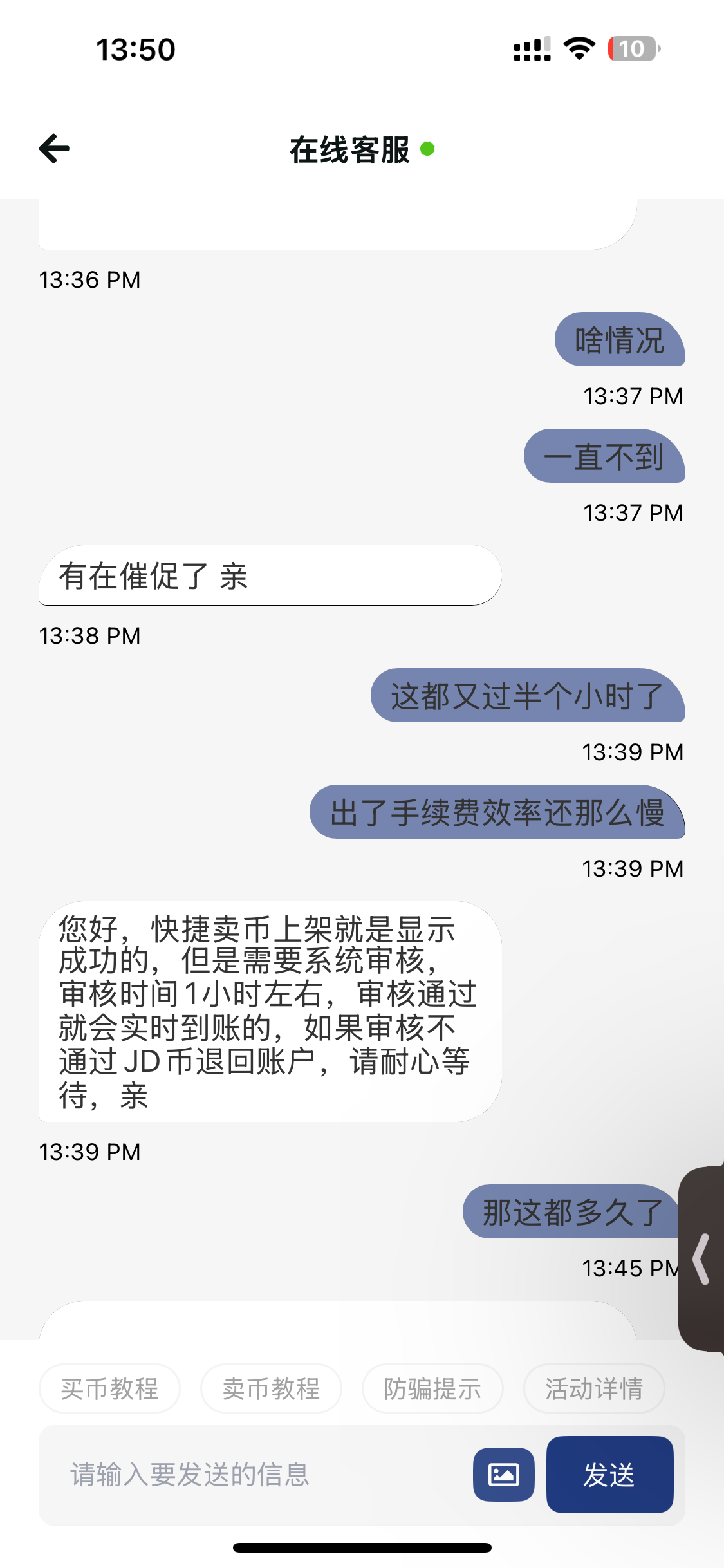Tap the 发送 send button
This screenshot has width=724, height=1568.
pos(609,1475)
